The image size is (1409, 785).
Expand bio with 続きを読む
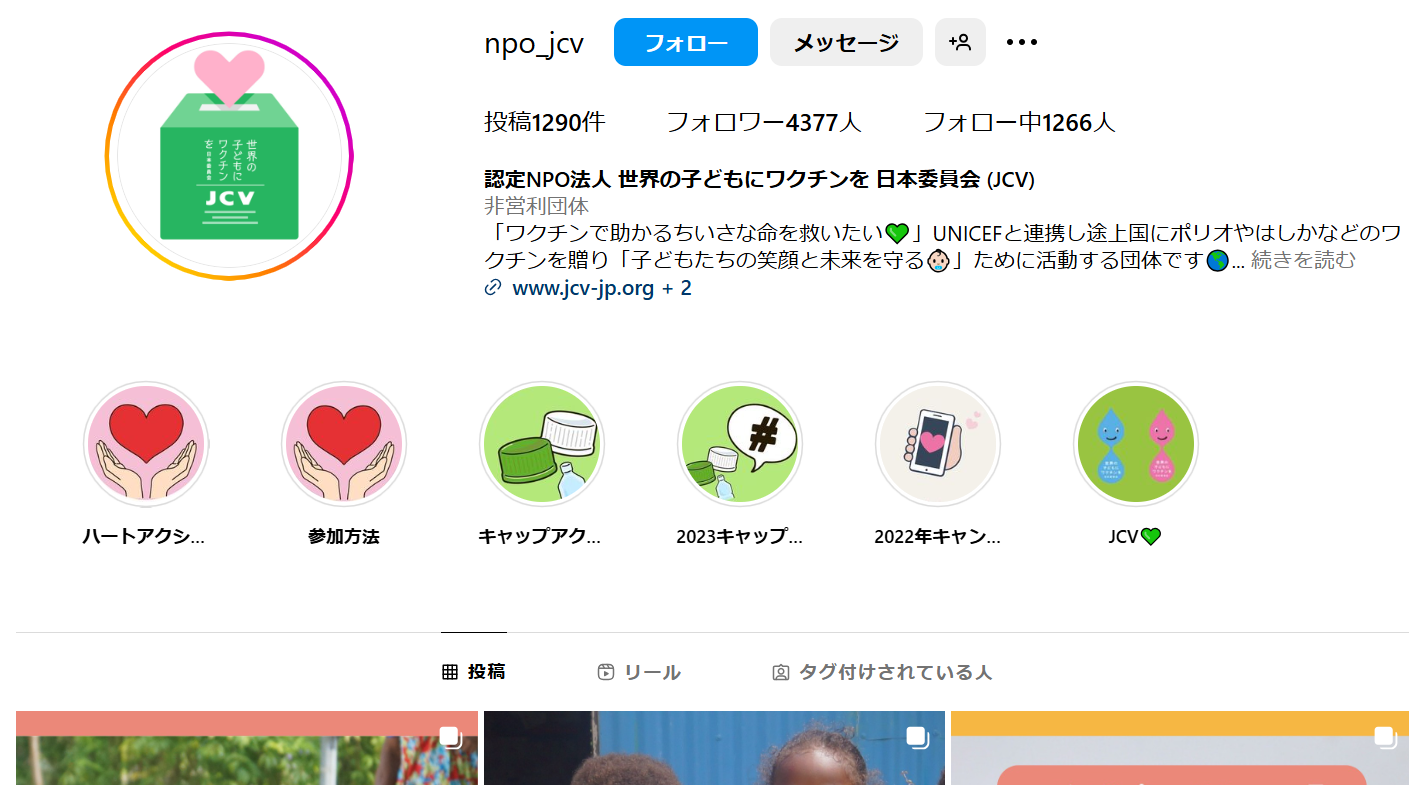point(1303,261)
